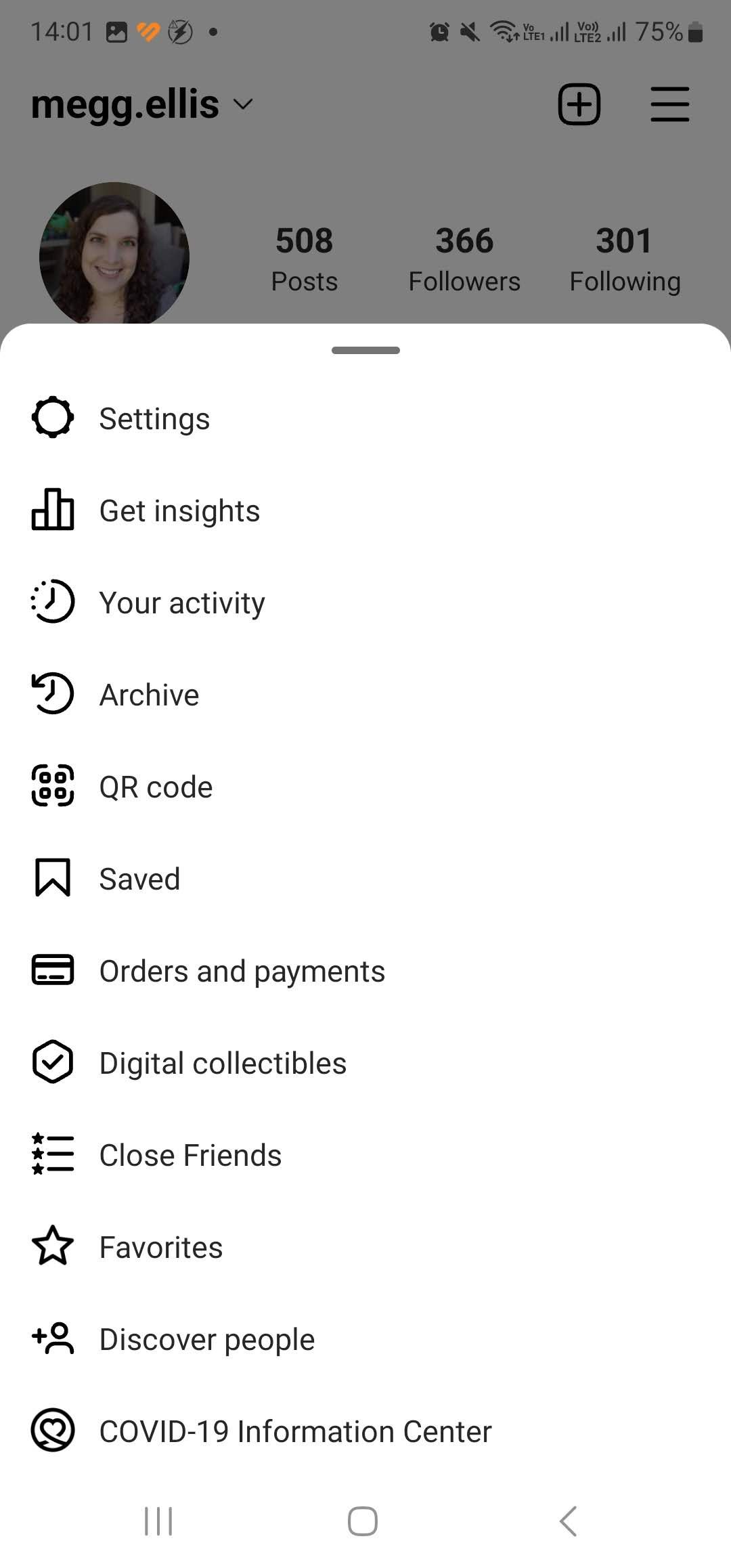Select the Digital collectibles badge icon
This screenshot has height=1568, width=731.
(x=53, y=1062)
